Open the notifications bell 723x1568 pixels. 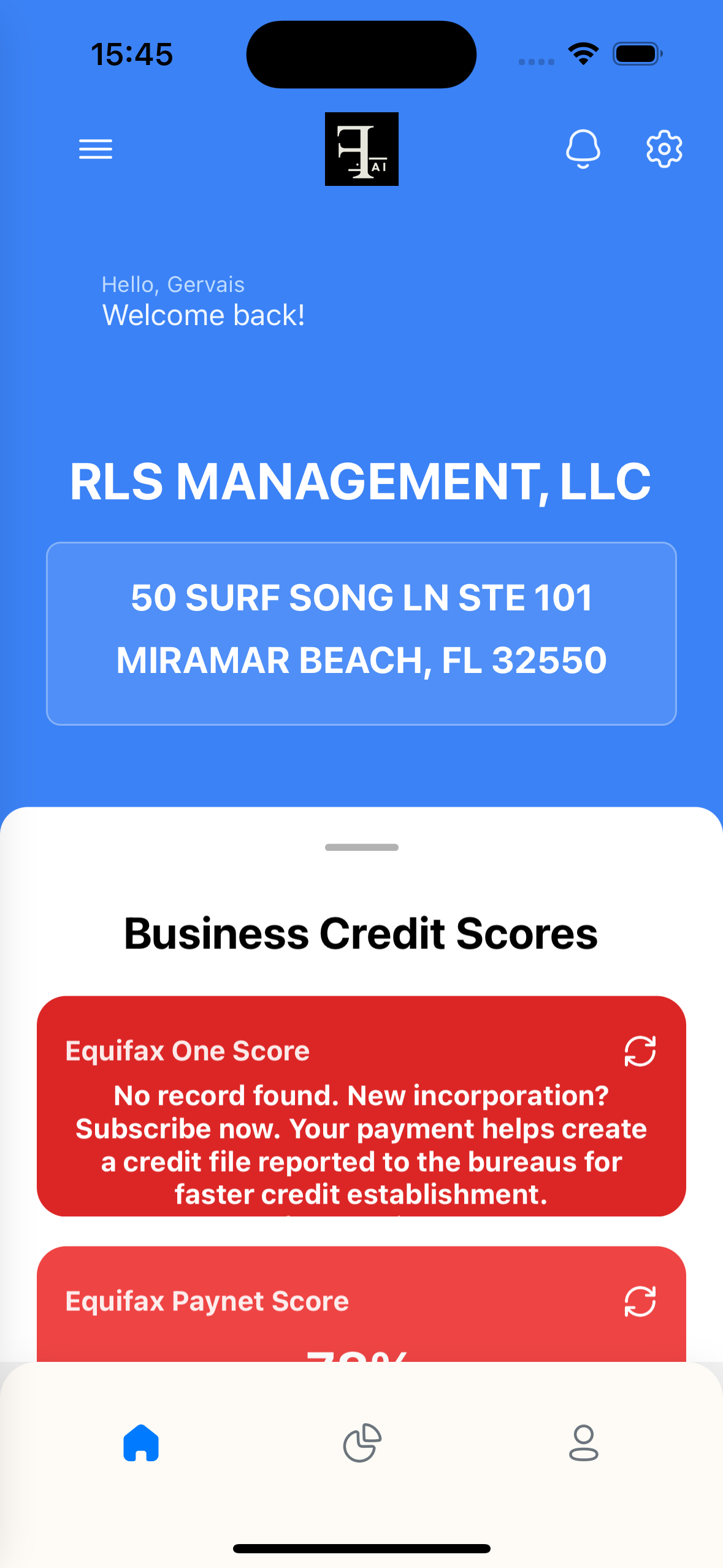pos(583,149)
